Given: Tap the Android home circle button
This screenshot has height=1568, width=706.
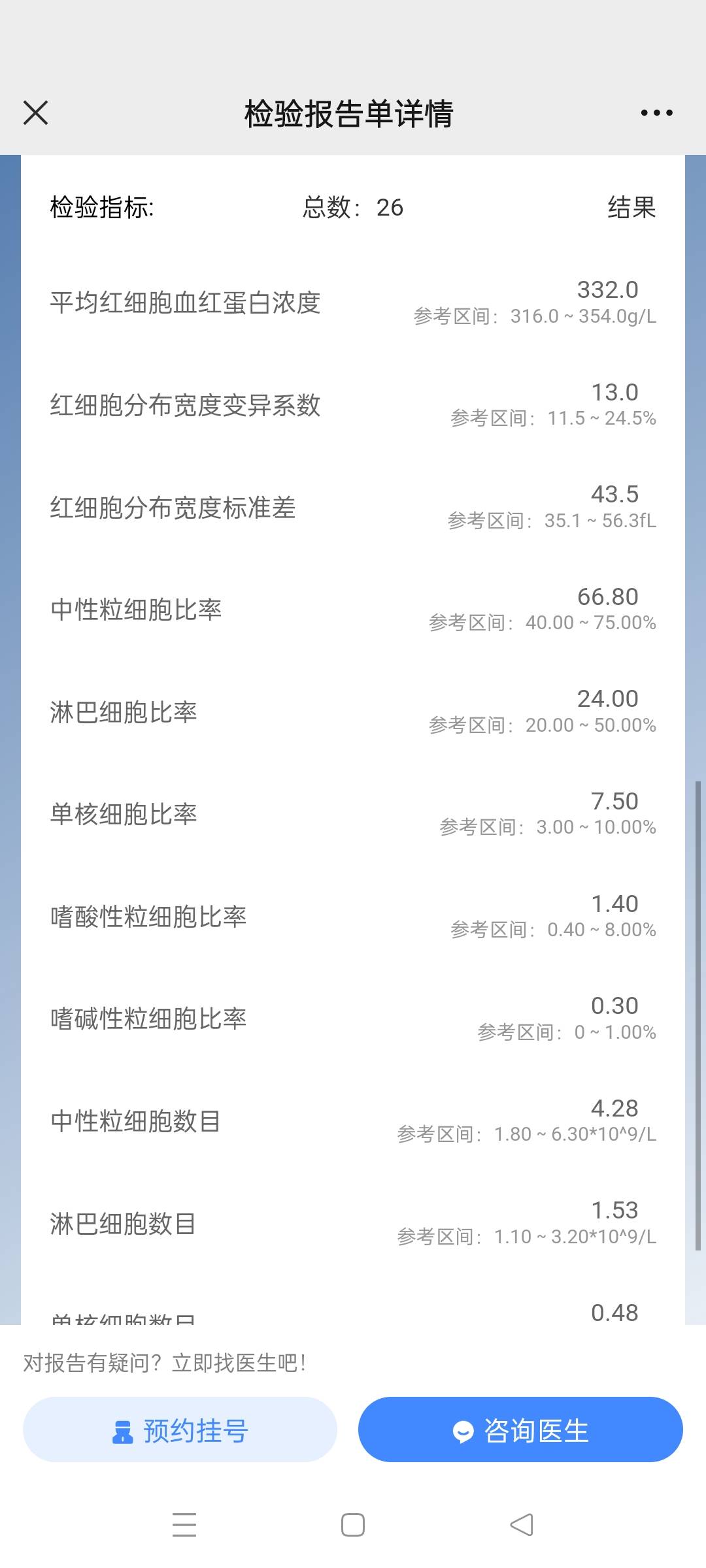Looking at the screenshot, I should pos(352,1524).
